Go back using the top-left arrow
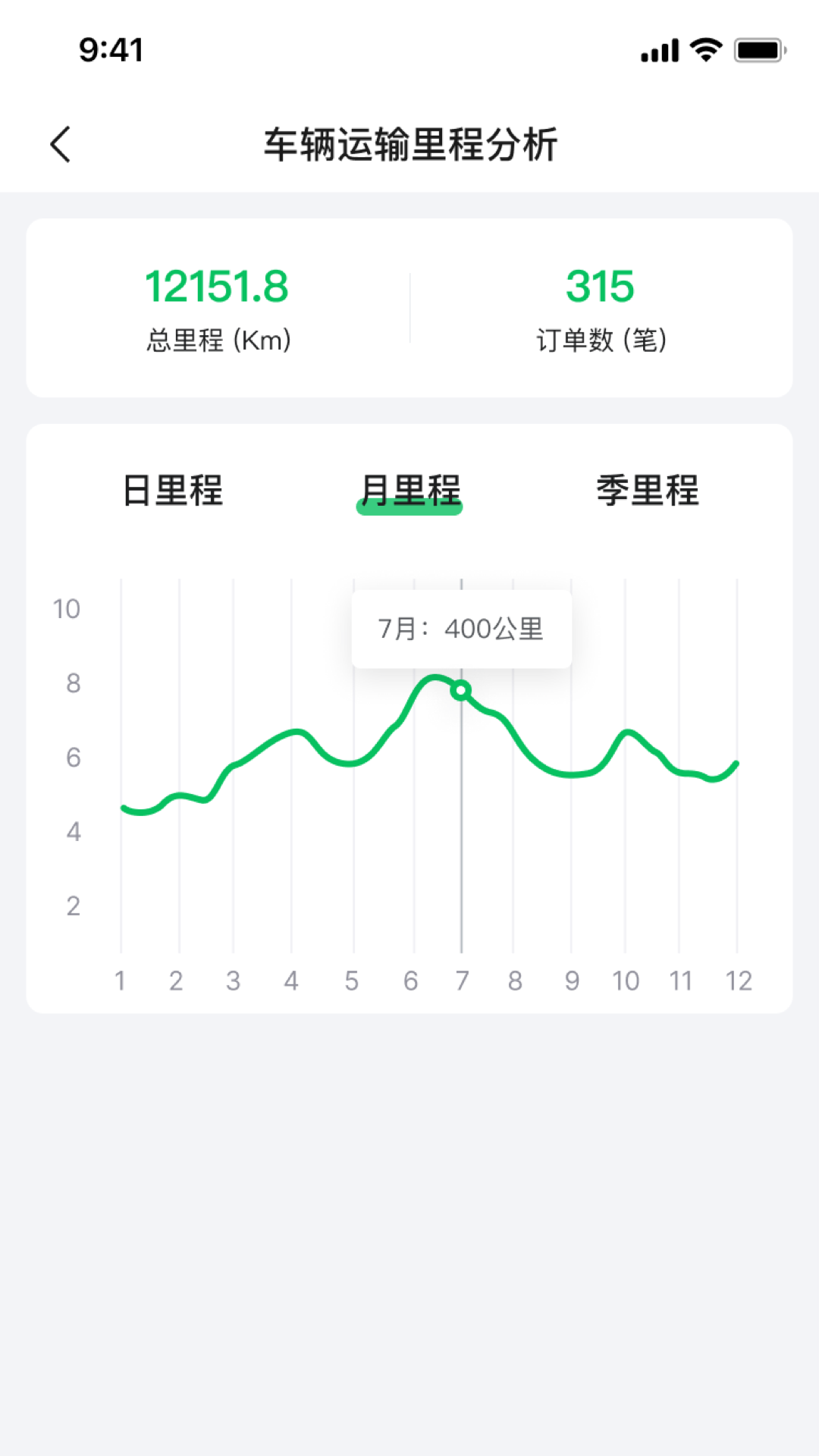 [61, 144]
